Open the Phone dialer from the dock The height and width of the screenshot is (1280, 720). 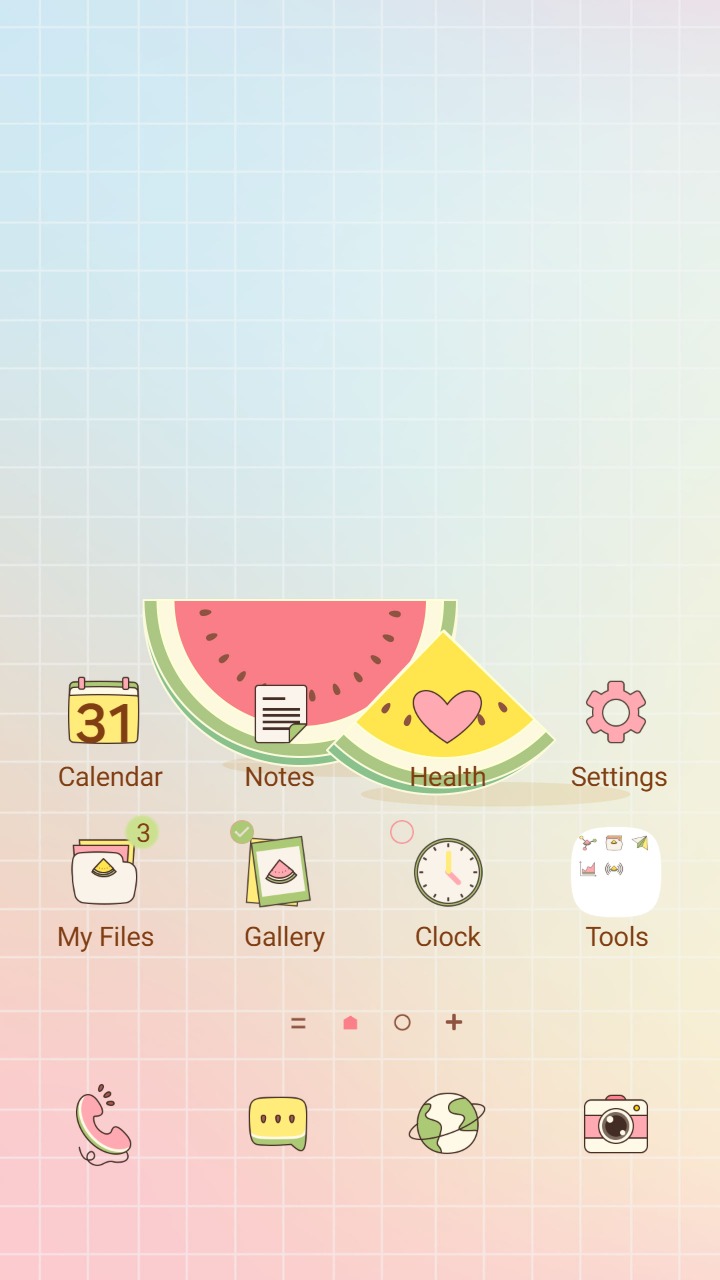click(103, 1125)
